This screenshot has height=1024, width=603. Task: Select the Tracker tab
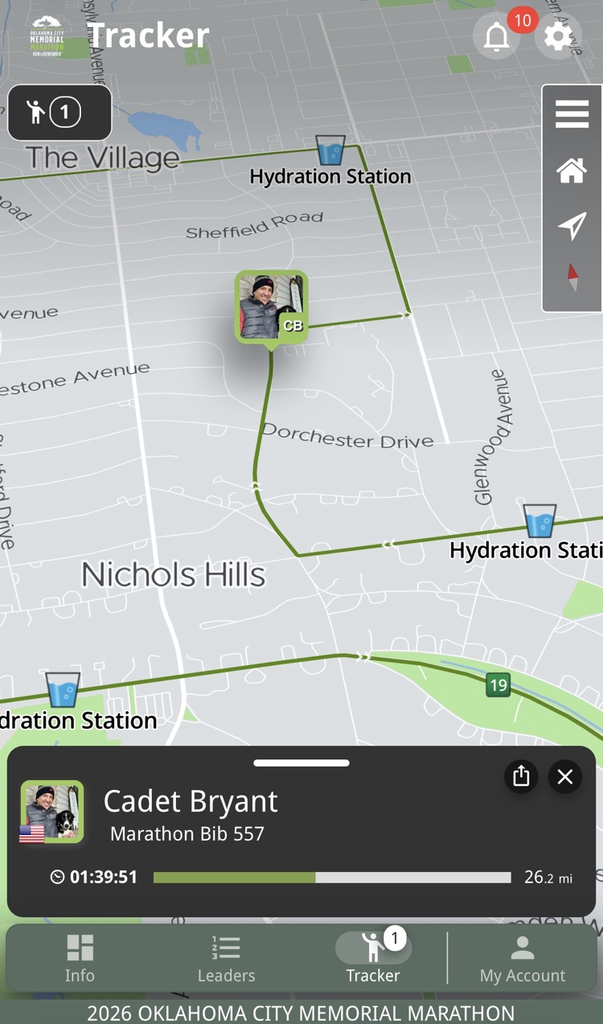point(373,958)
